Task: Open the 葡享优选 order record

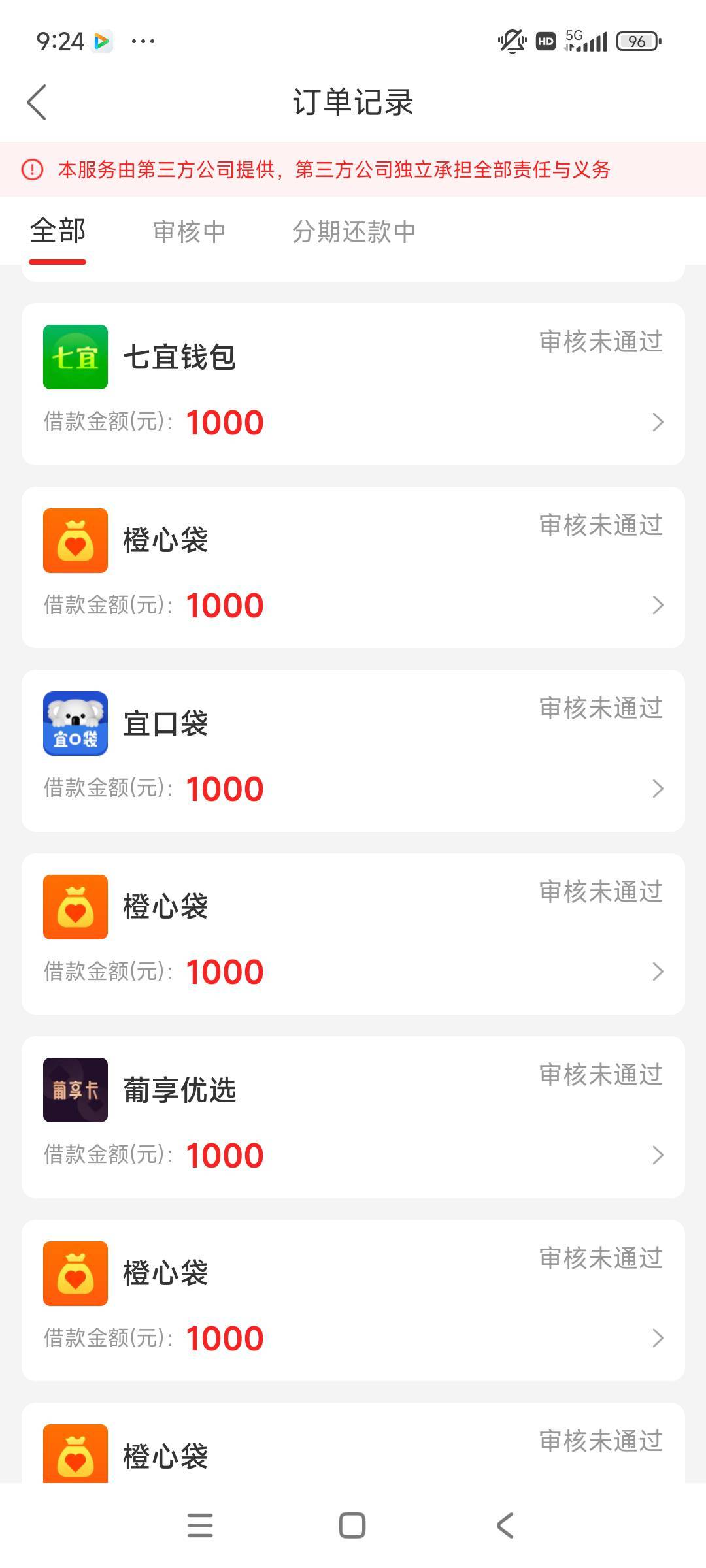Action: [x=353, y=1117]
